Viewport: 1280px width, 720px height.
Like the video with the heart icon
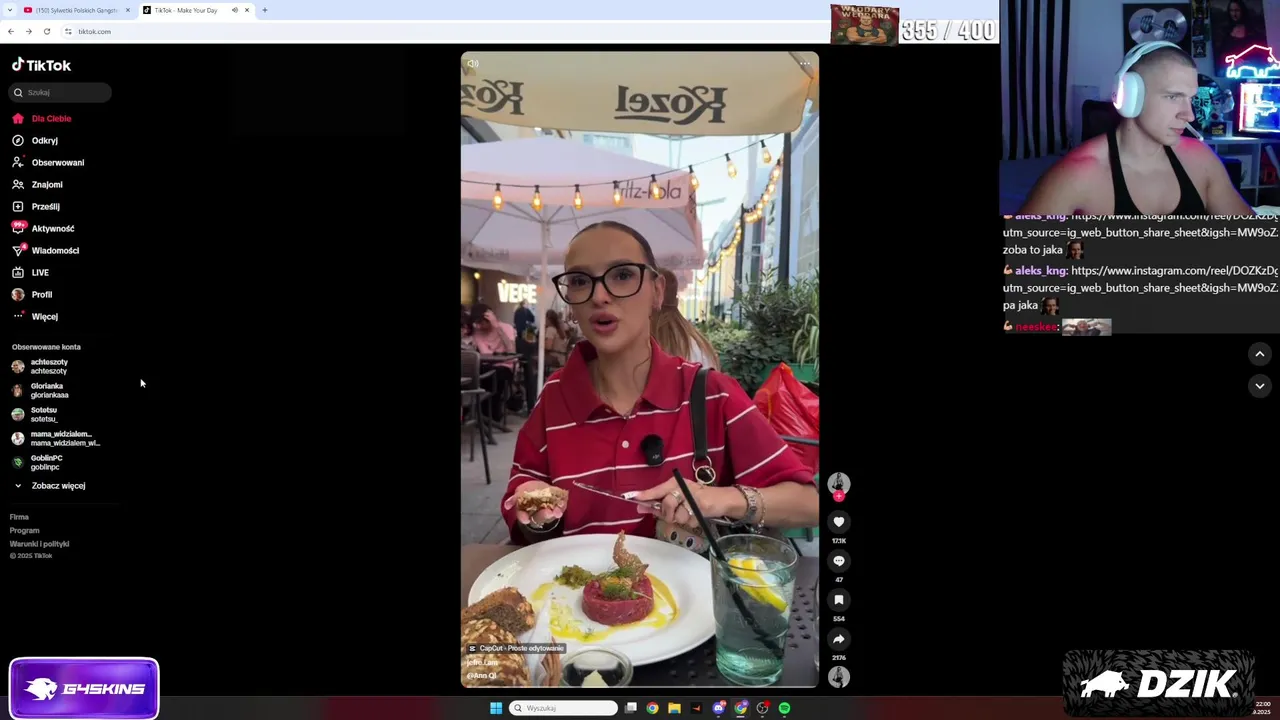click(x=839, y=522)
